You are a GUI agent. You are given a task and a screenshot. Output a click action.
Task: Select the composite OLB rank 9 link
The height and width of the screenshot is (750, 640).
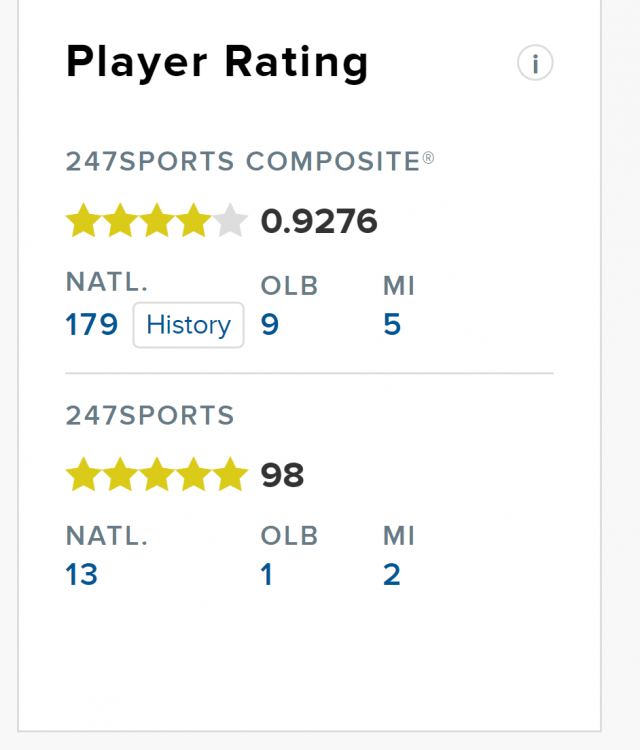coord(270,325)
